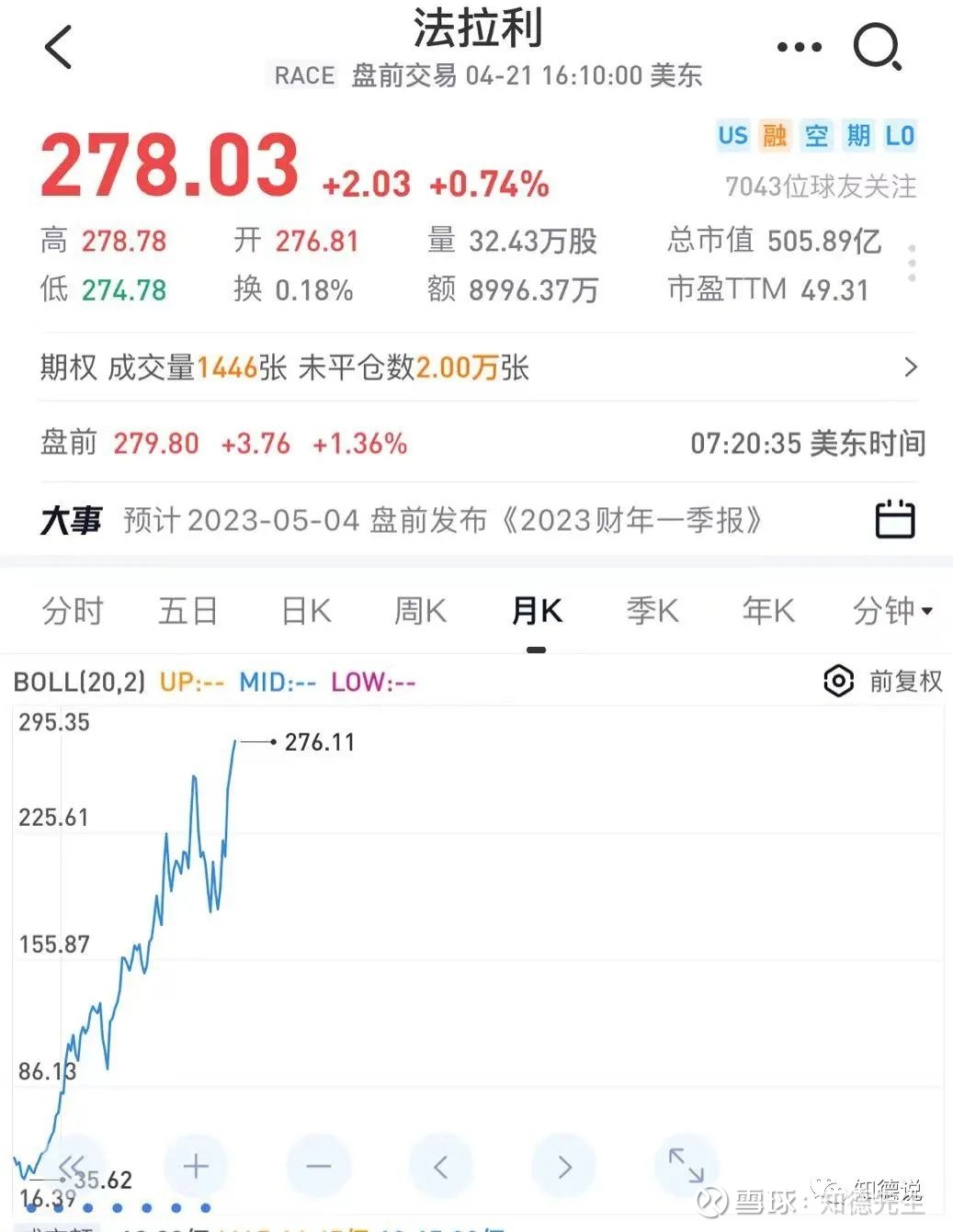
Task: Open the more options (...) menu
Action: point(798,47)
